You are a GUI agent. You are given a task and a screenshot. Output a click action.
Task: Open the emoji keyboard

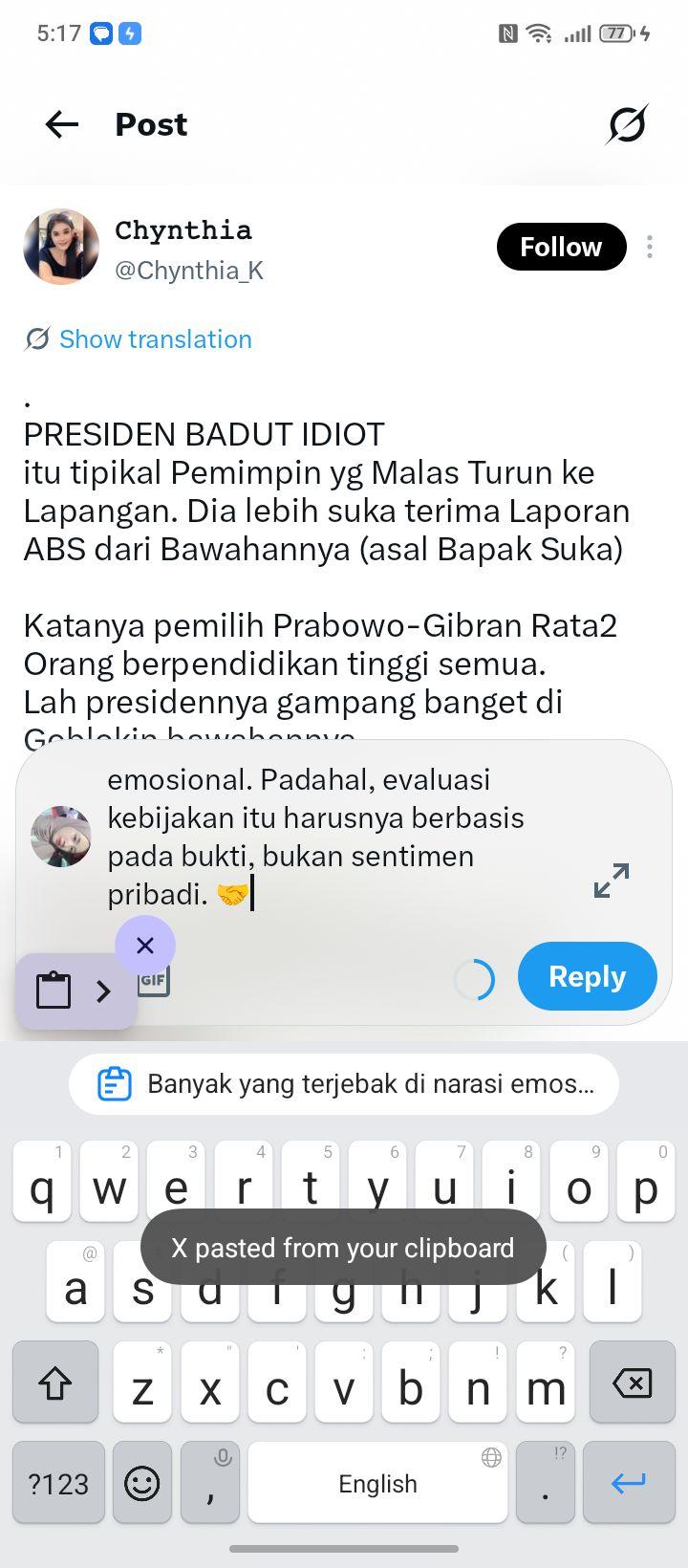coord(142,1483)
